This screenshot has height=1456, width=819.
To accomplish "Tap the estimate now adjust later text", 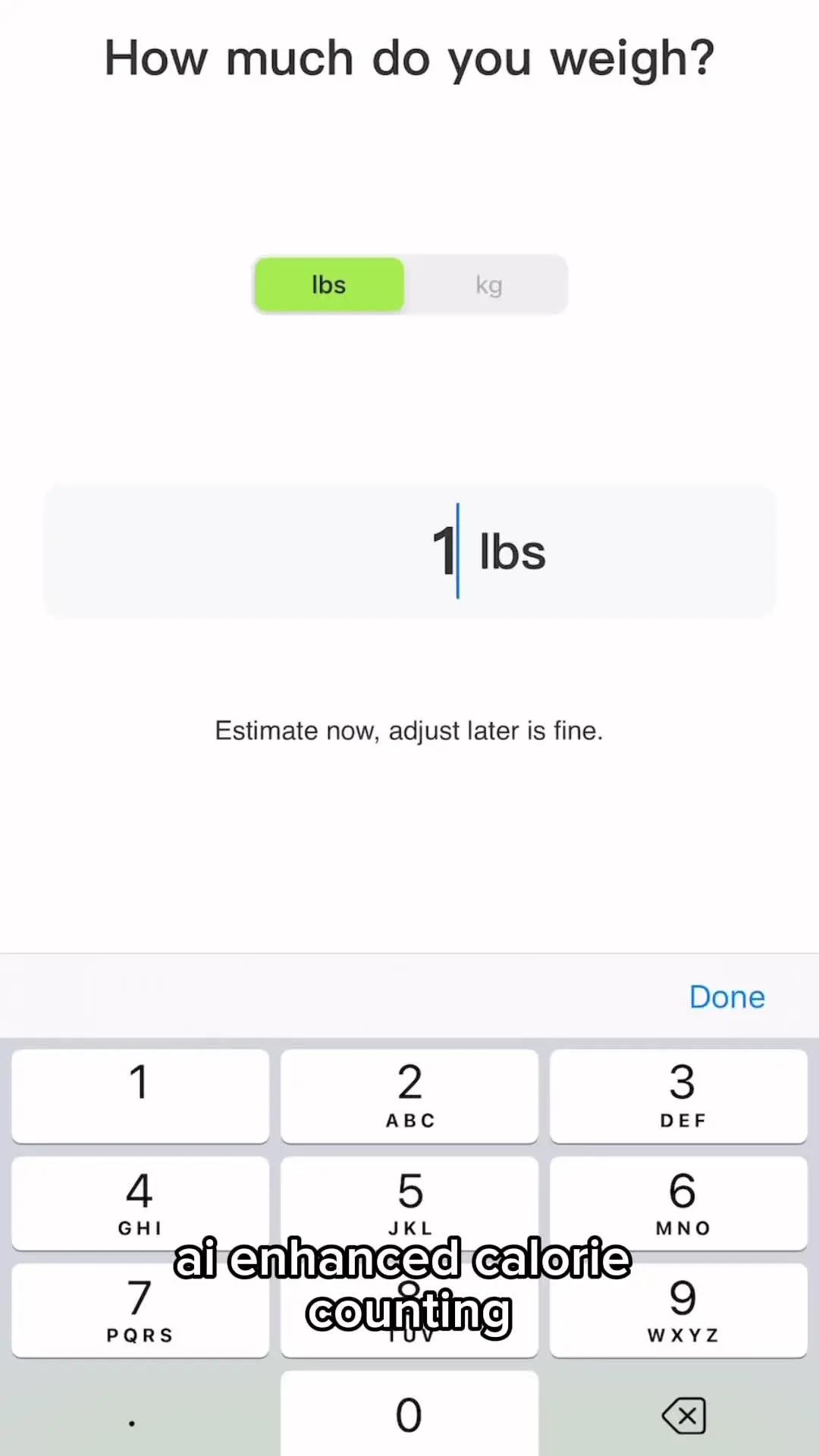I will coord(409,730).
